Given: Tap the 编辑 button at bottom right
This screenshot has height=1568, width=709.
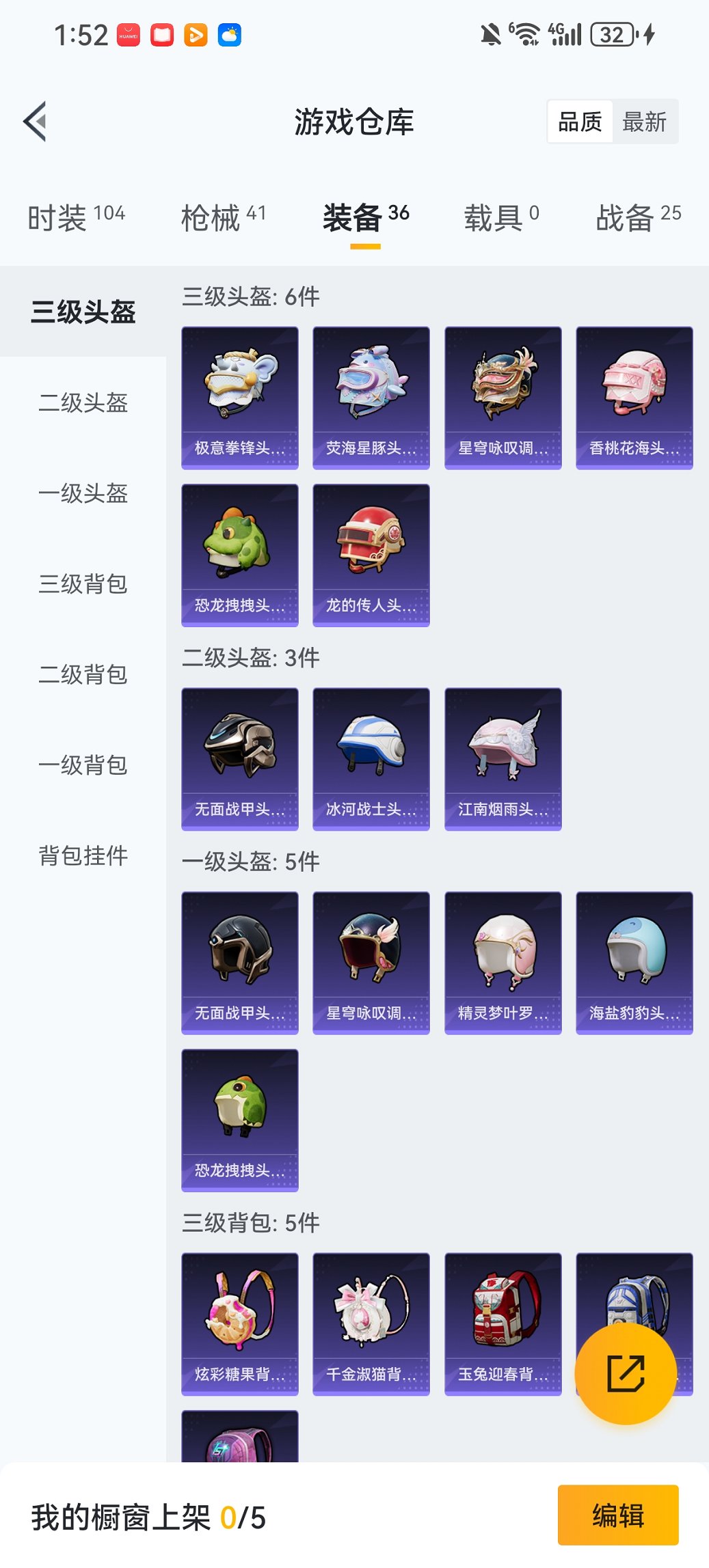Looking at the screenshot, I should [x=617, y=1515].
